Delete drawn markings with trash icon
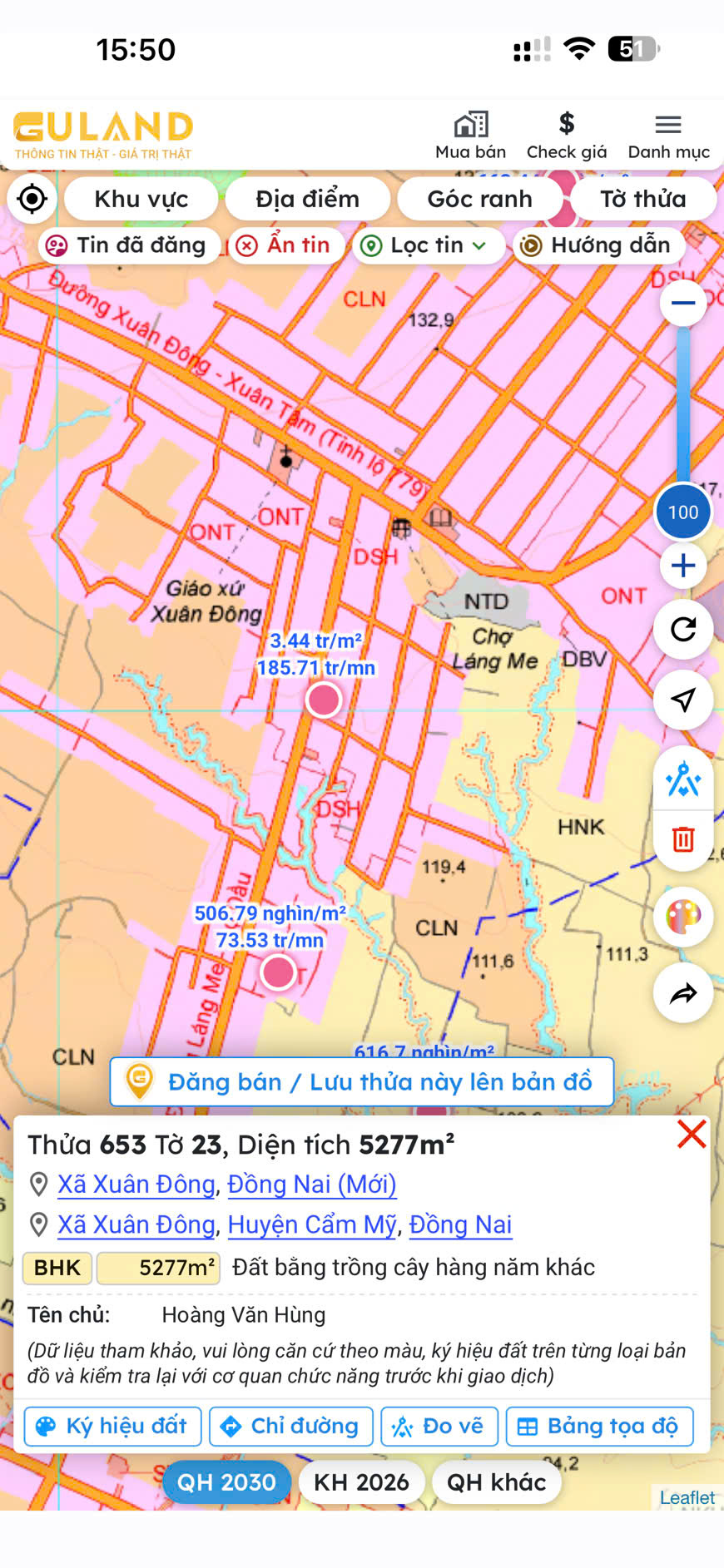This screenshot has height=1568, width=724. pyautogui.click(x=683, y=839)
